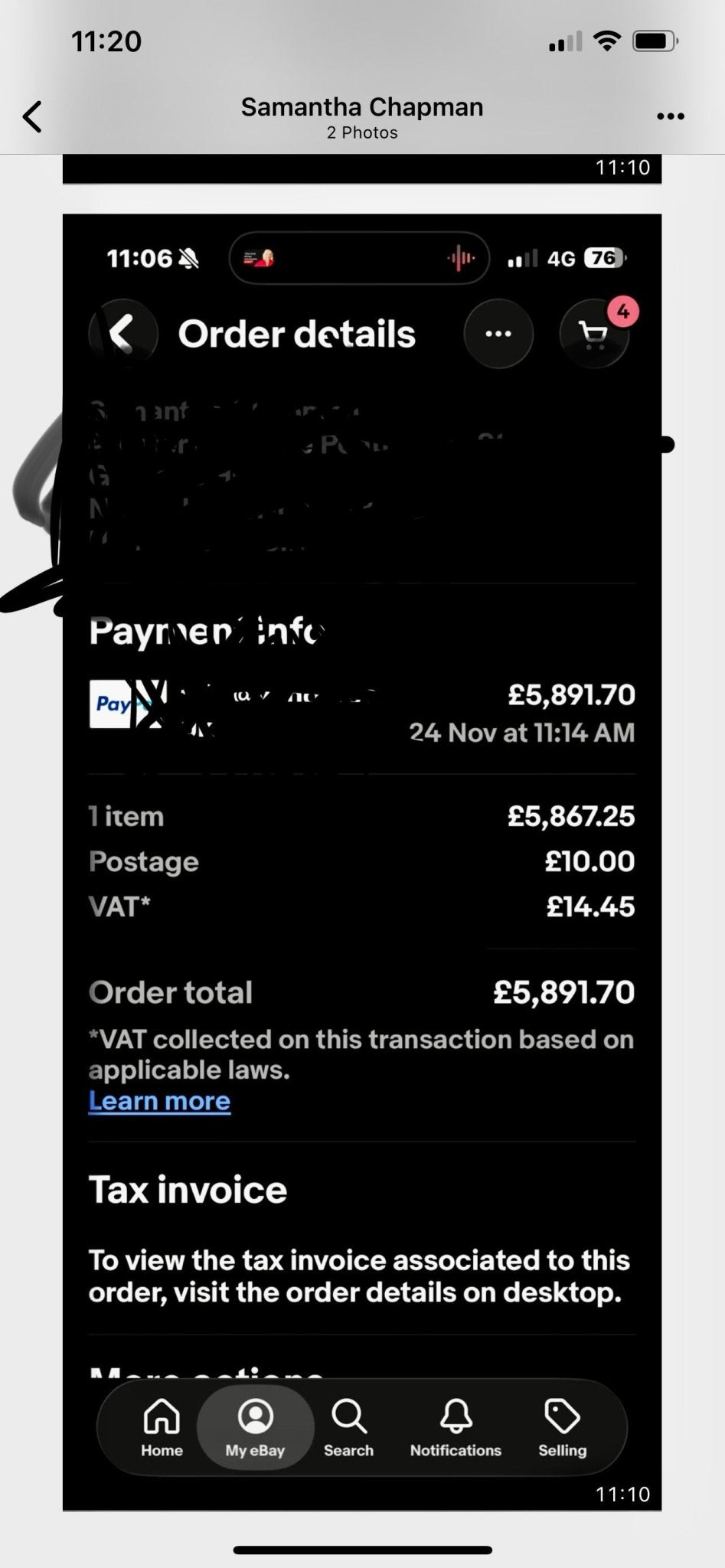
Task: Go back from Samantha Chapman's photos
Action: tap(32, 117)
